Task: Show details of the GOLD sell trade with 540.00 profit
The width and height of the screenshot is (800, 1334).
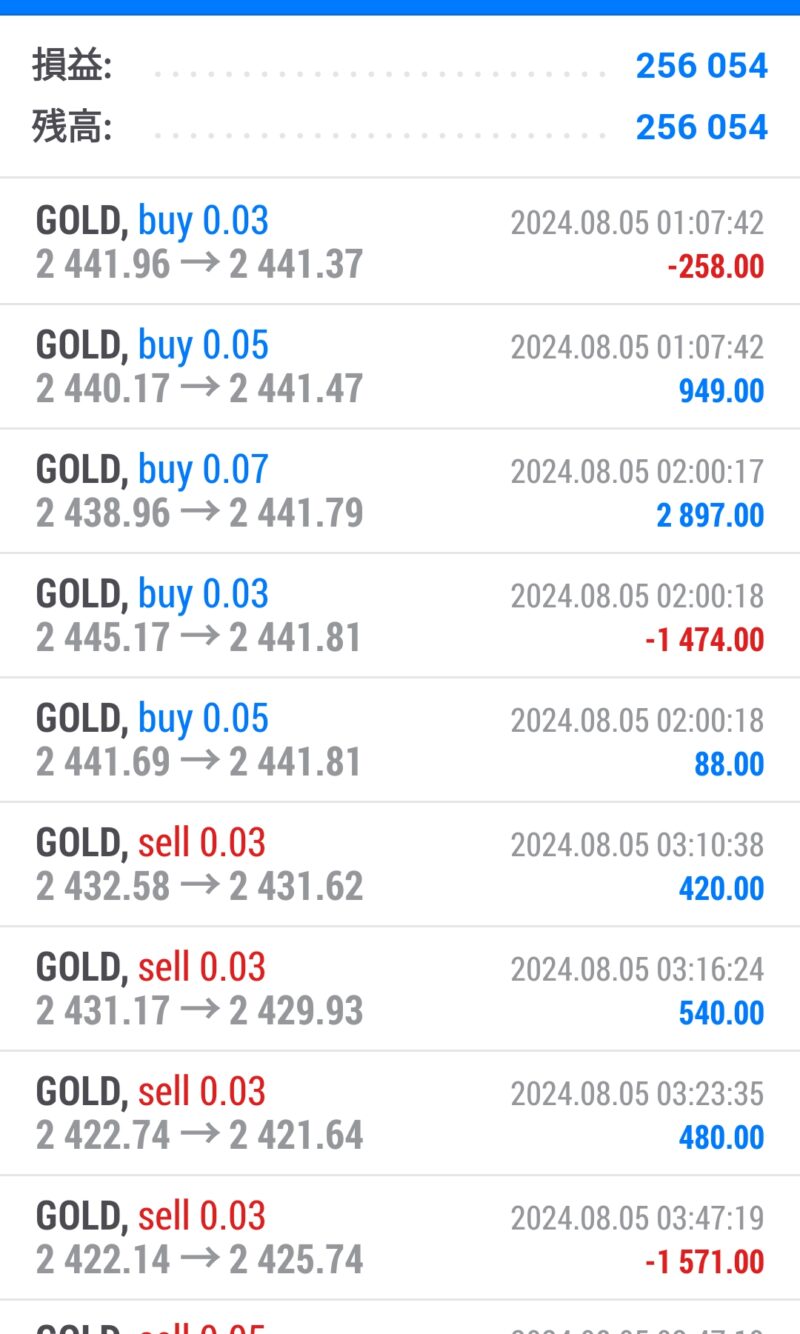Action: (400, 989)
